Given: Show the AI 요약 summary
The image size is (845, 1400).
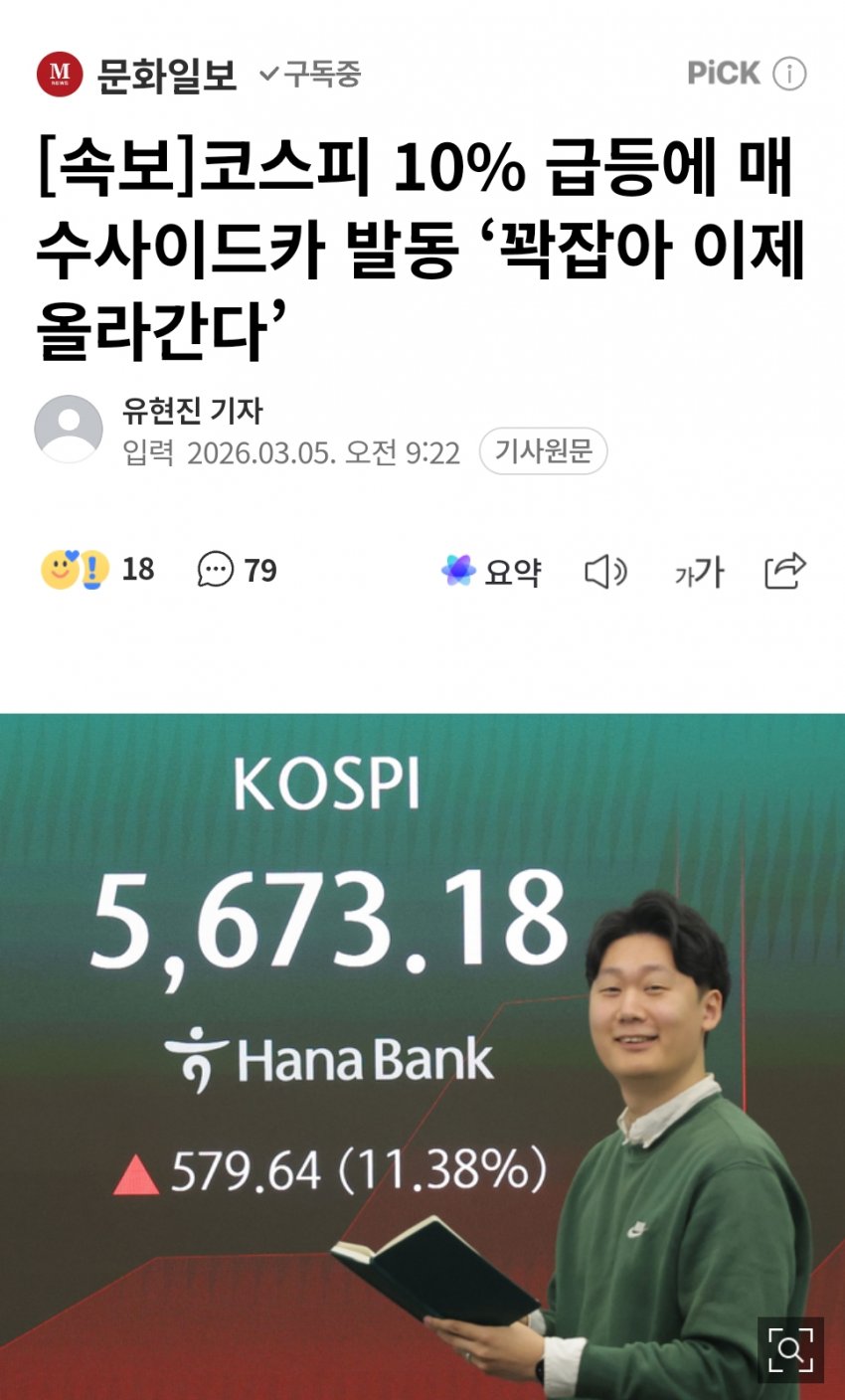Looking at the screenshot, I should [491, 572].
